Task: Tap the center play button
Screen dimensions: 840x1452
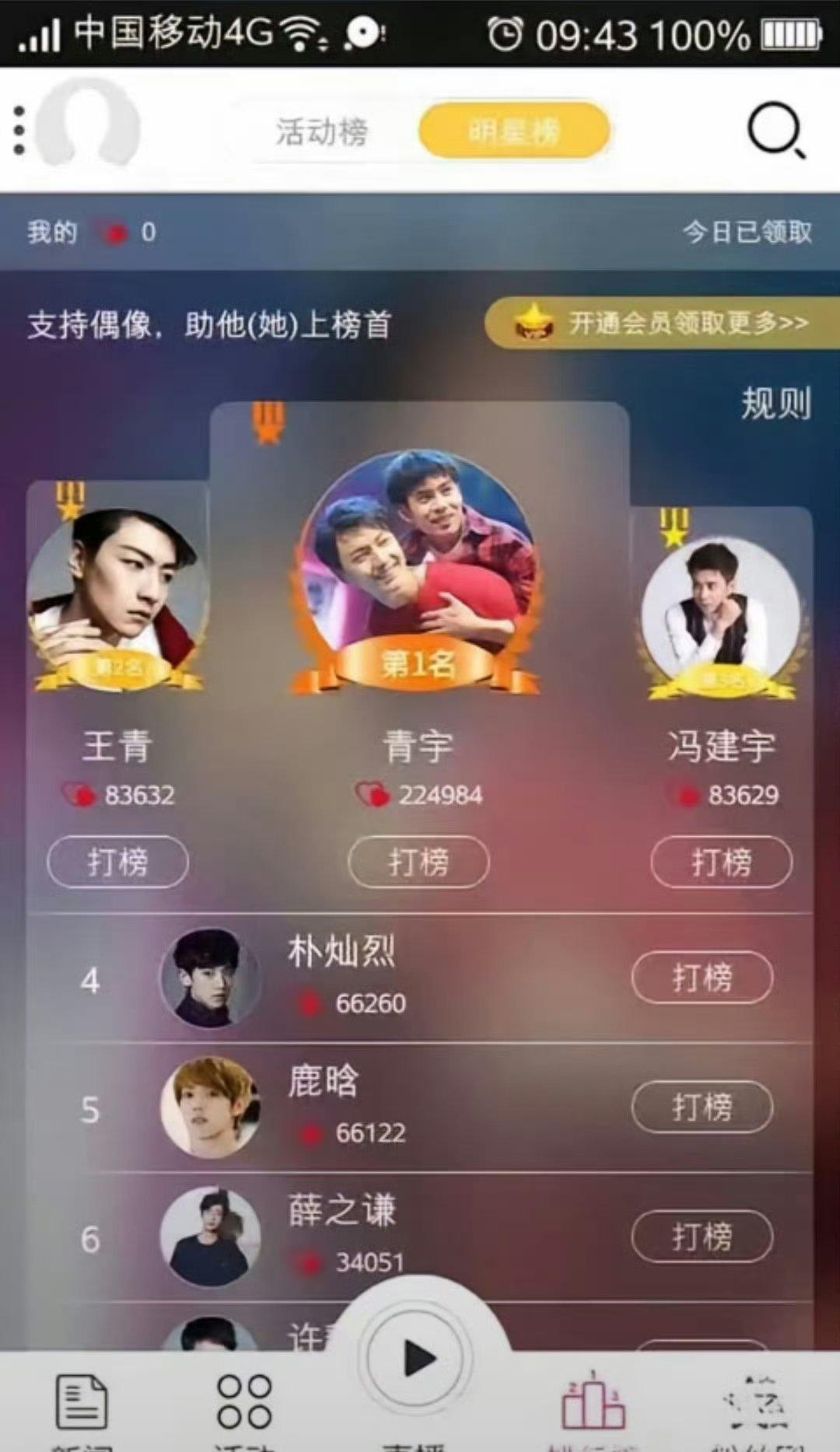Action: (x=418, y=1359)
